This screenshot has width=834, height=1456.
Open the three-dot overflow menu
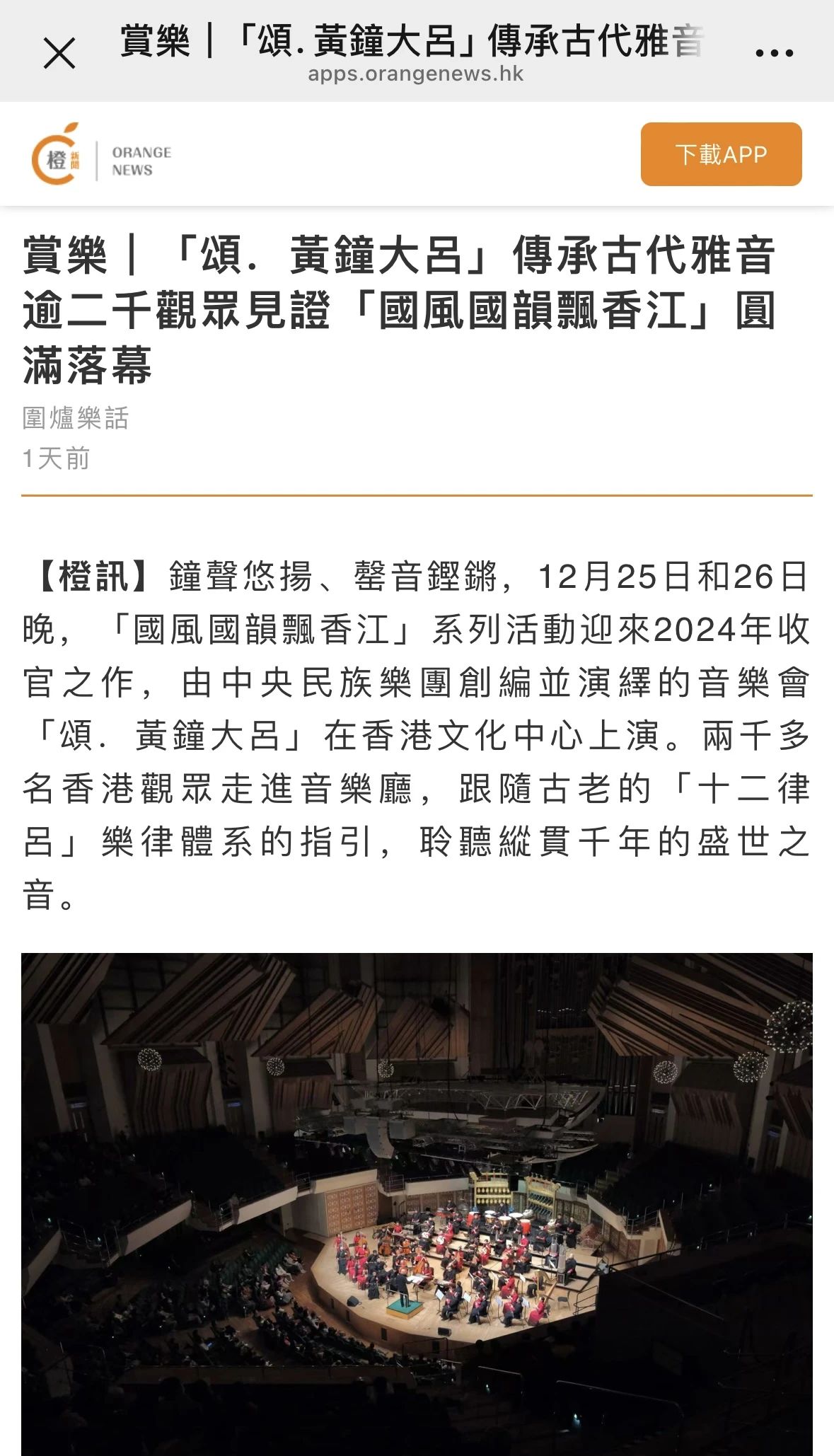click(x=775, y=52)
